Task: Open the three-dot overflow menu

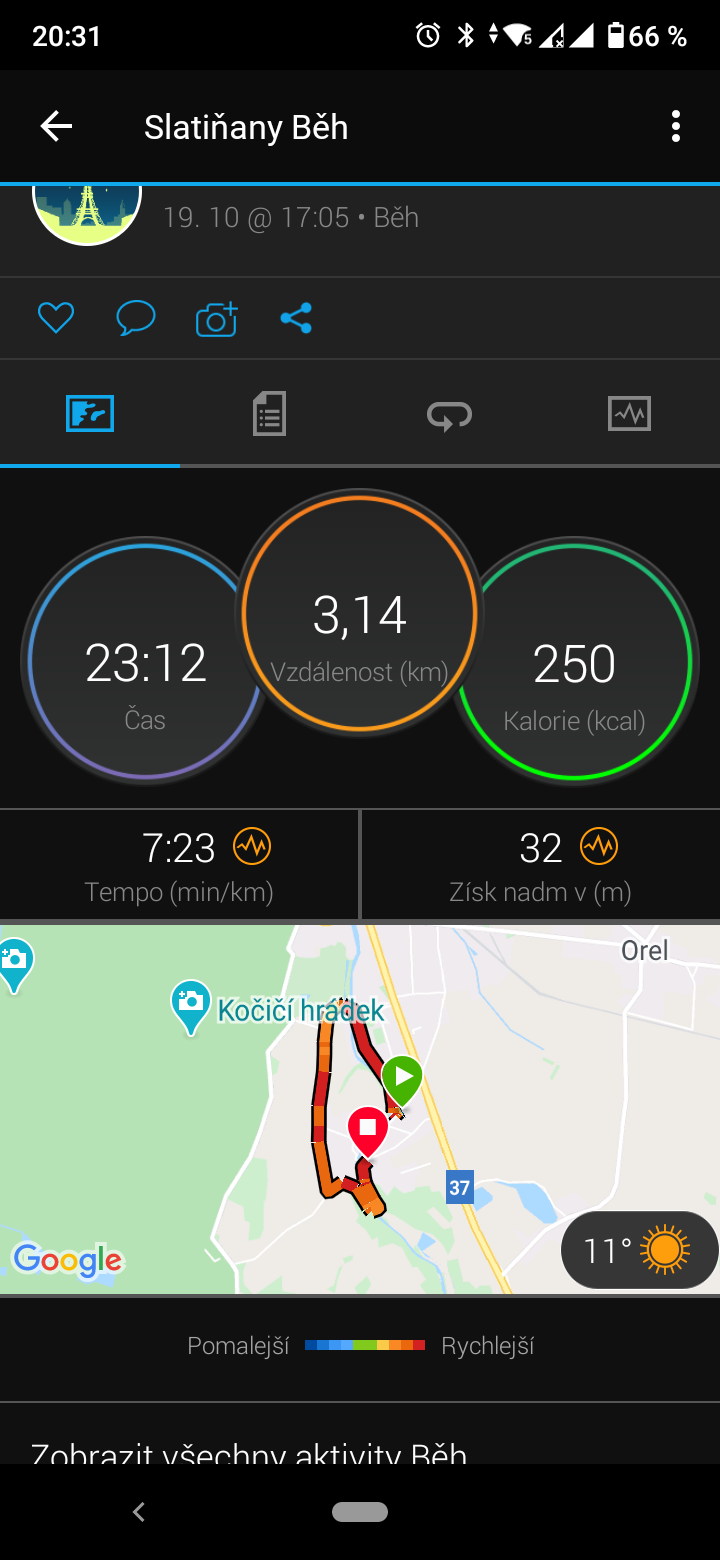Action: point(676,127)
